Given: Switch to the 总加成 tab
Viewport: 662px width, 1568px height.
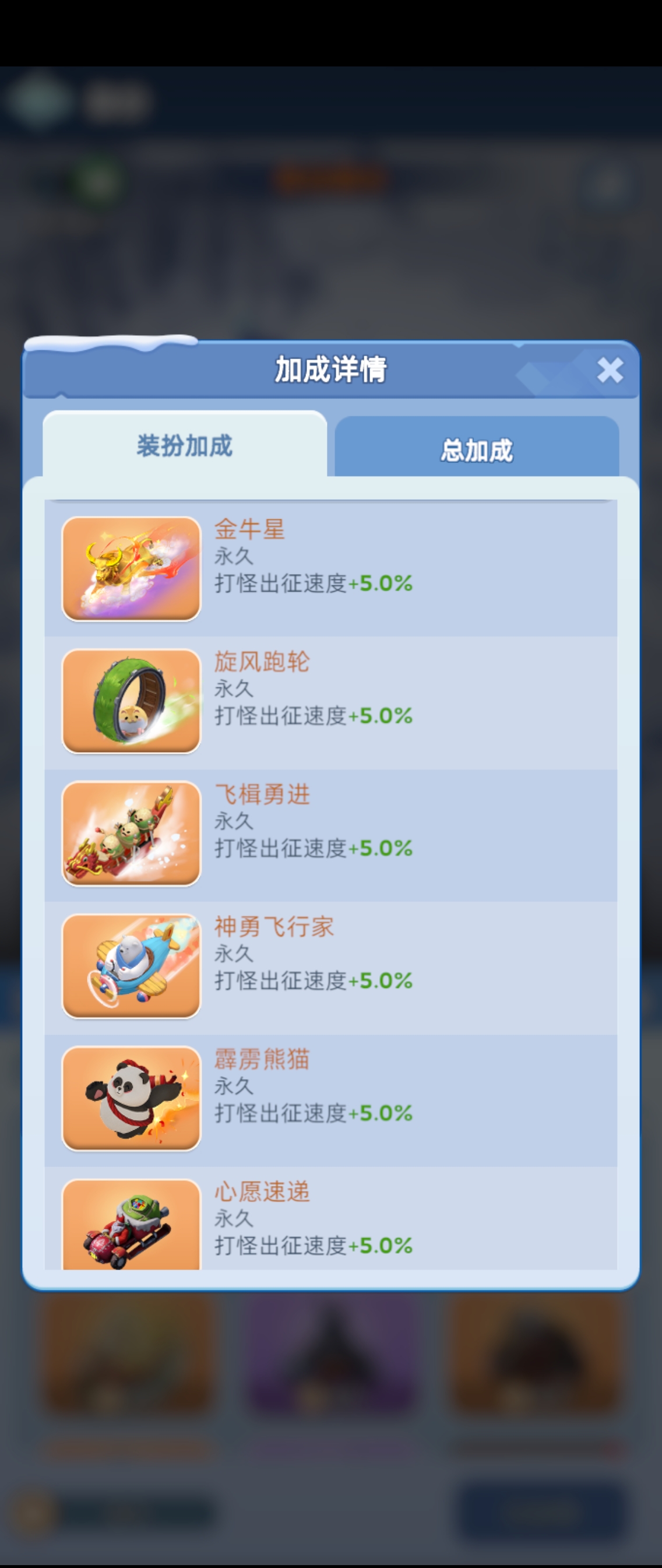Looking at the screenshot, I should 477,449.
